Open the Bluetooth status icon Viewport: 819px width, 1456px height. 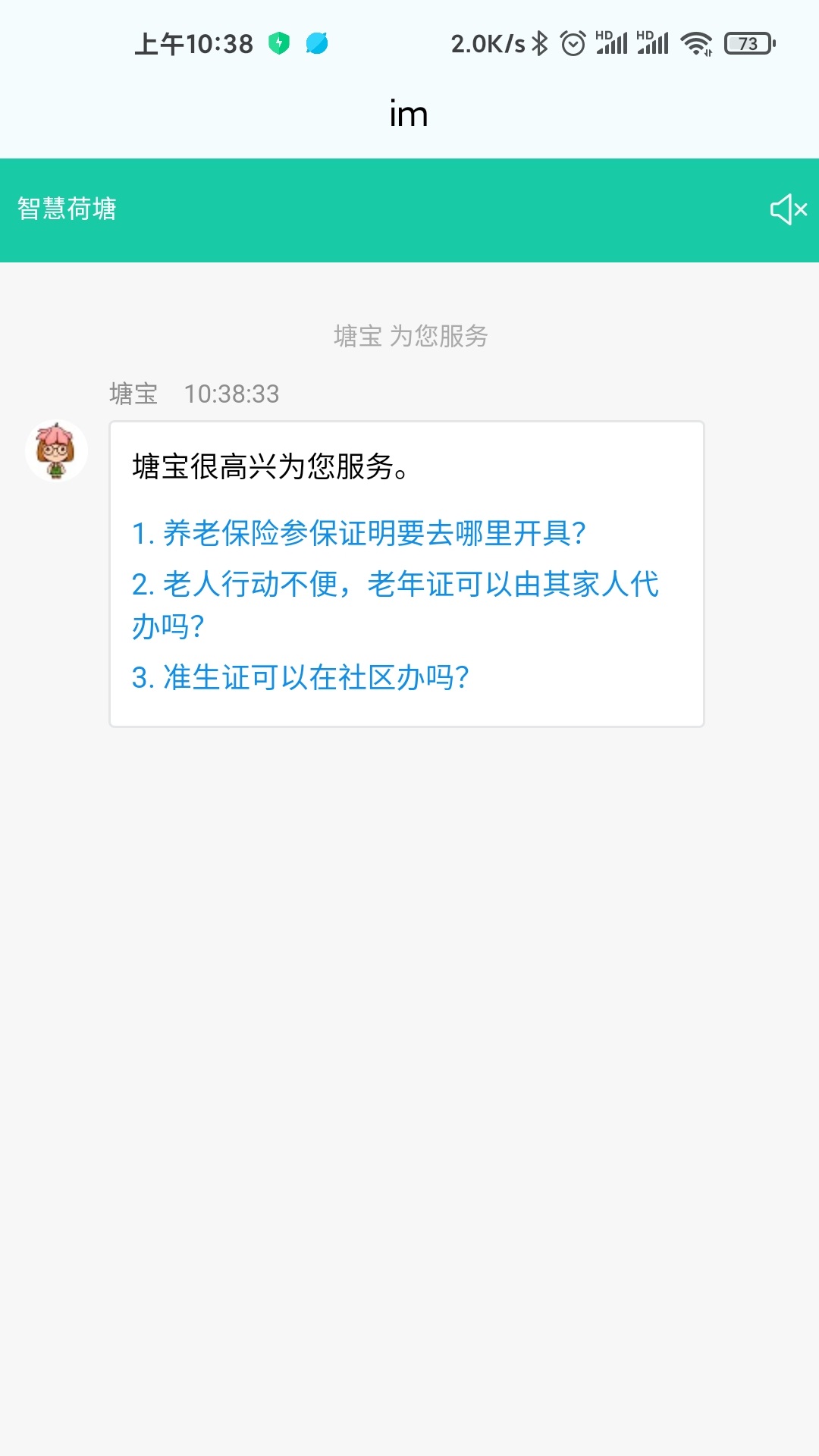[541, 44]
